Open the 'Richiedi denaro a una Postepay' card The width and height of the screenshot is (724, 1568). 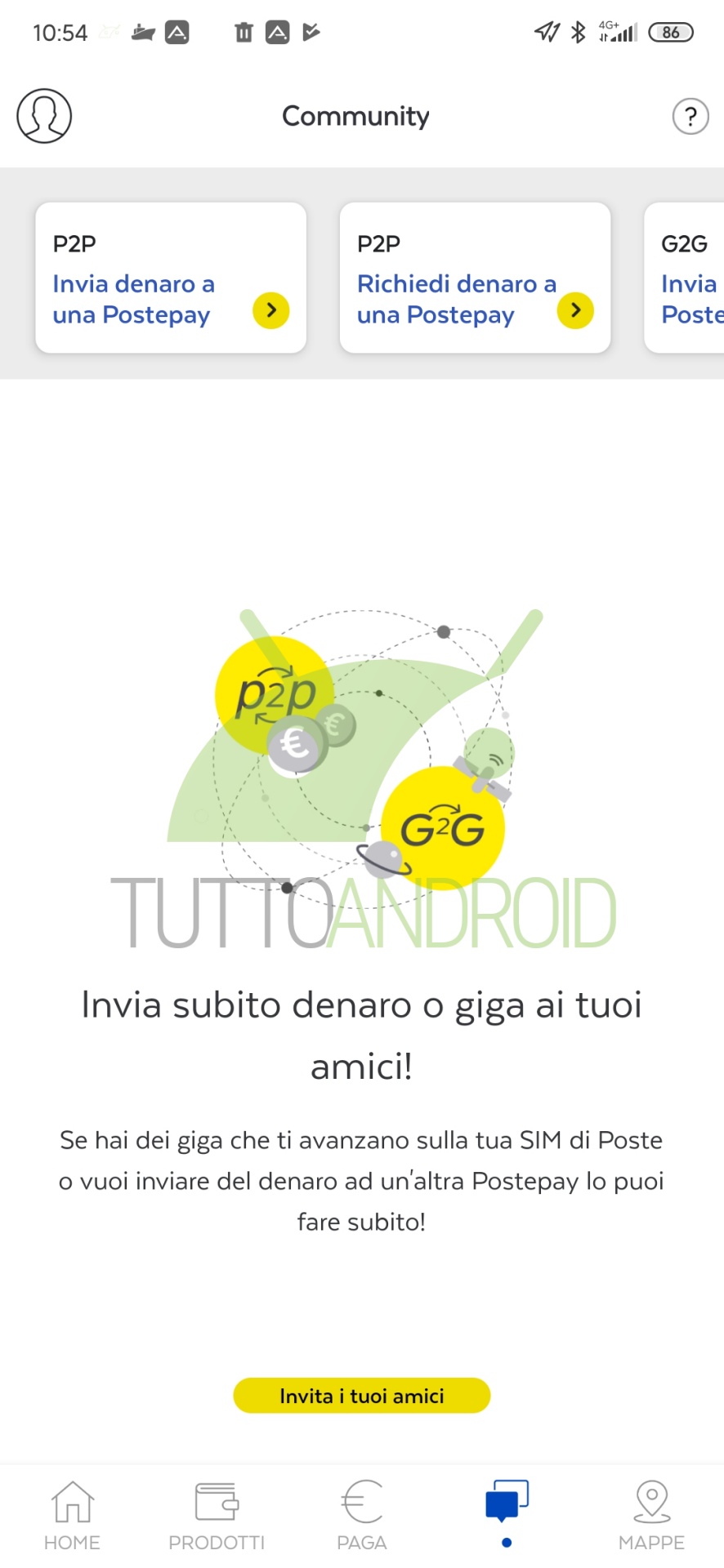[475, 278]
